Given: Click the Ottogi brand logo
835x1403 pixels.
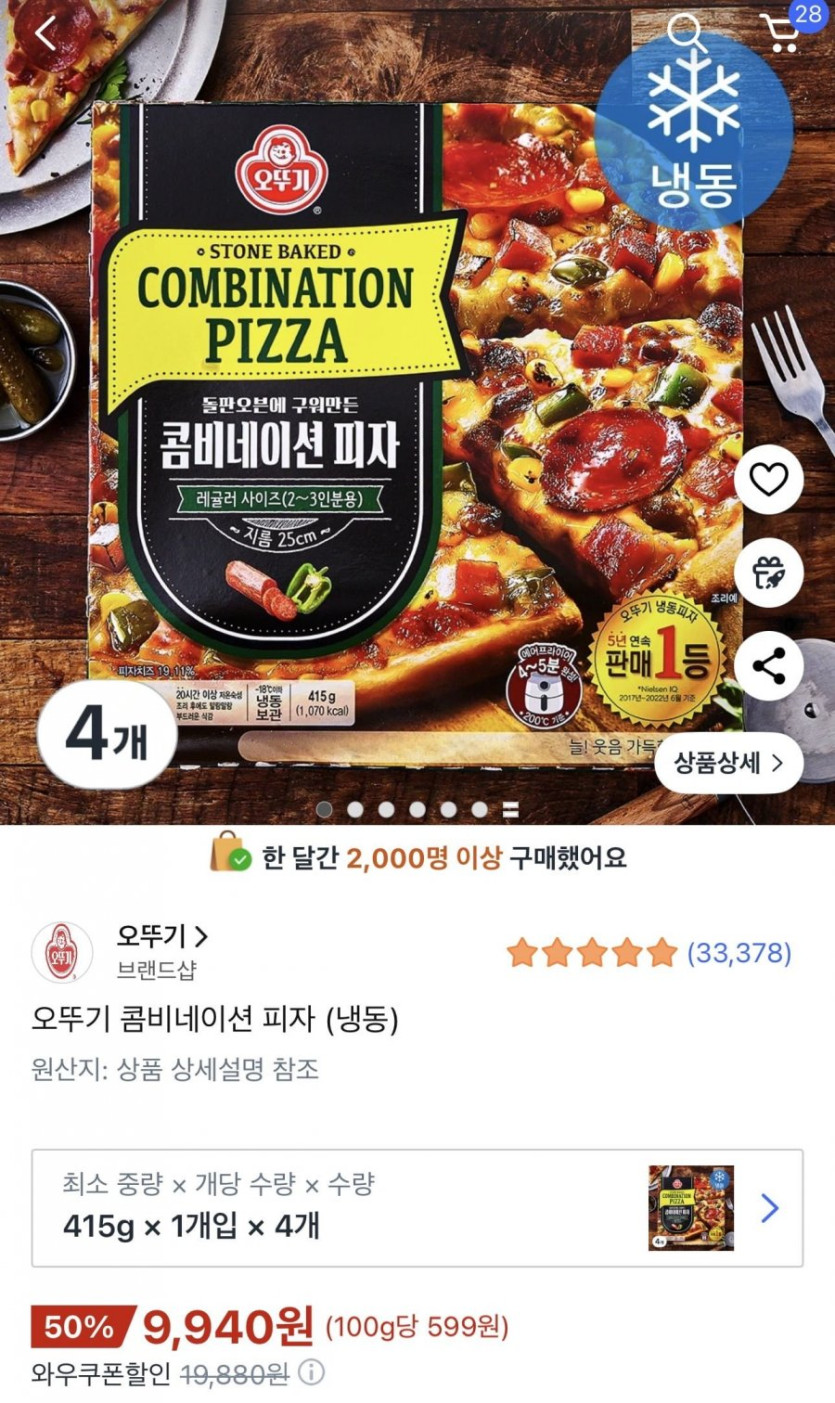Looking at the screenshot, I should (60, 952).
